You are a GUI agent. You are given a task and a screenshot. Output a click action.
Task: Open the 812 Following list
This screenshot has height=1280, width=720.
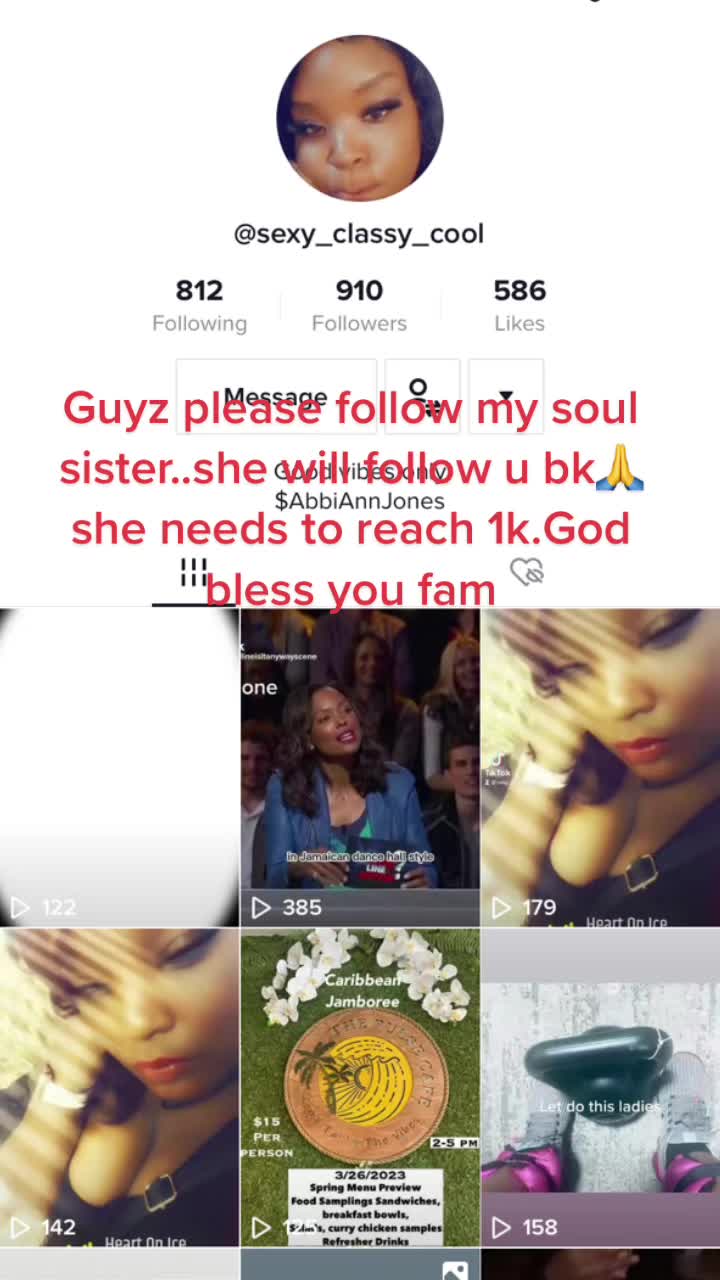tap(199, 305)
